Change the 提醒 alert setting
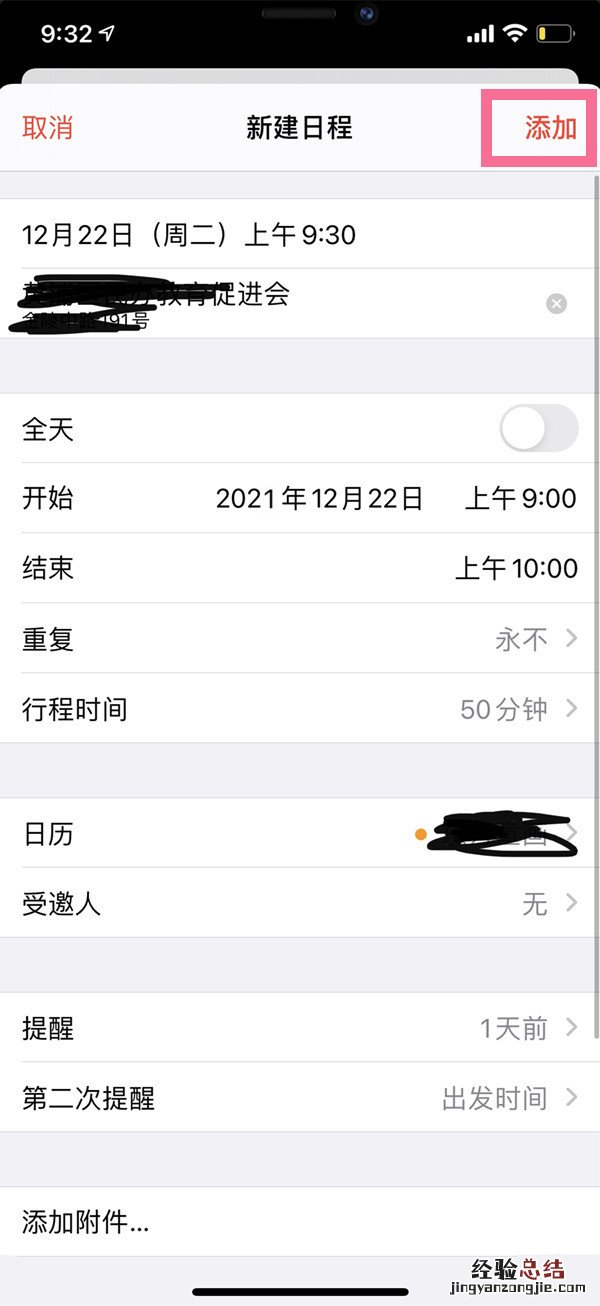Screen dimensions: 600x1306 pyautogui.click(x=300, y=1028)
